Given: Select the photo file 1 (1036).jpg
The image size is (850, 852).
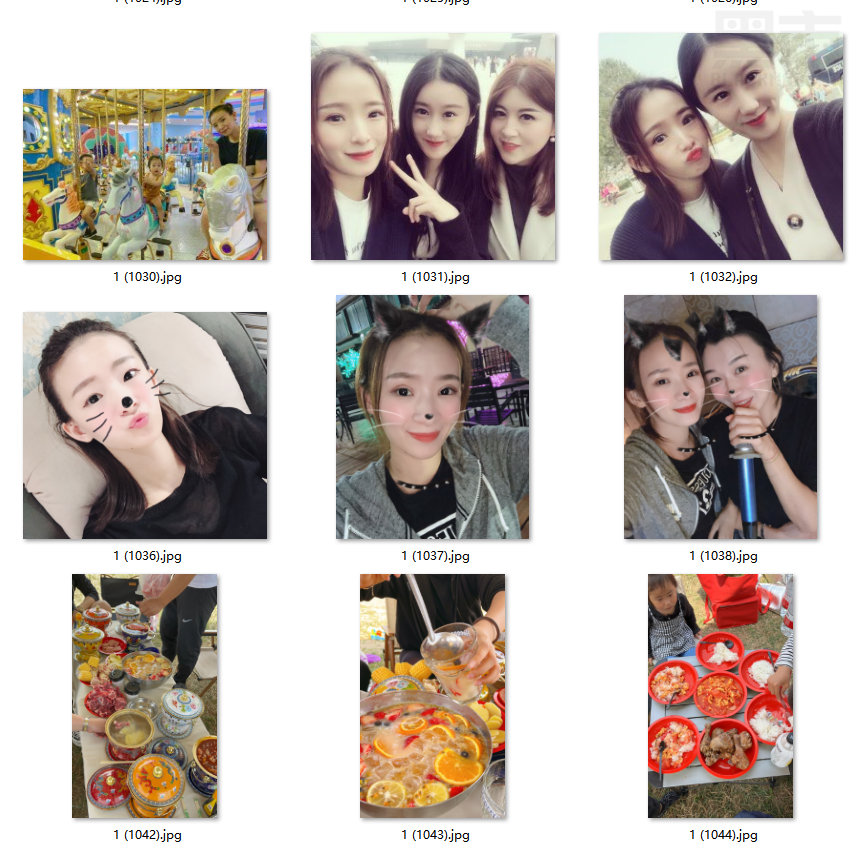Looking at the screenshot, I should (145, 425).
